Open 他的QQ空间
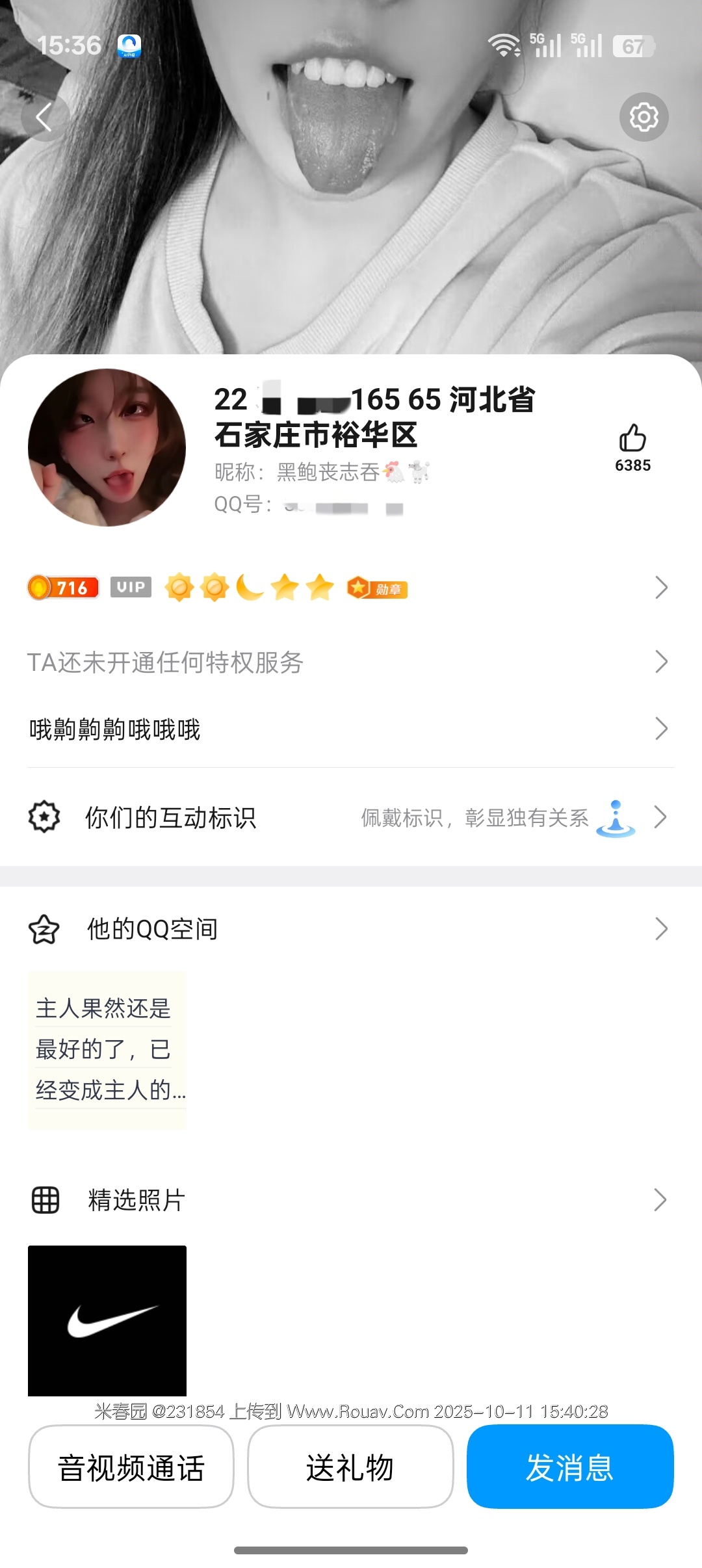 pyautogui.click(x=351, y=929)
